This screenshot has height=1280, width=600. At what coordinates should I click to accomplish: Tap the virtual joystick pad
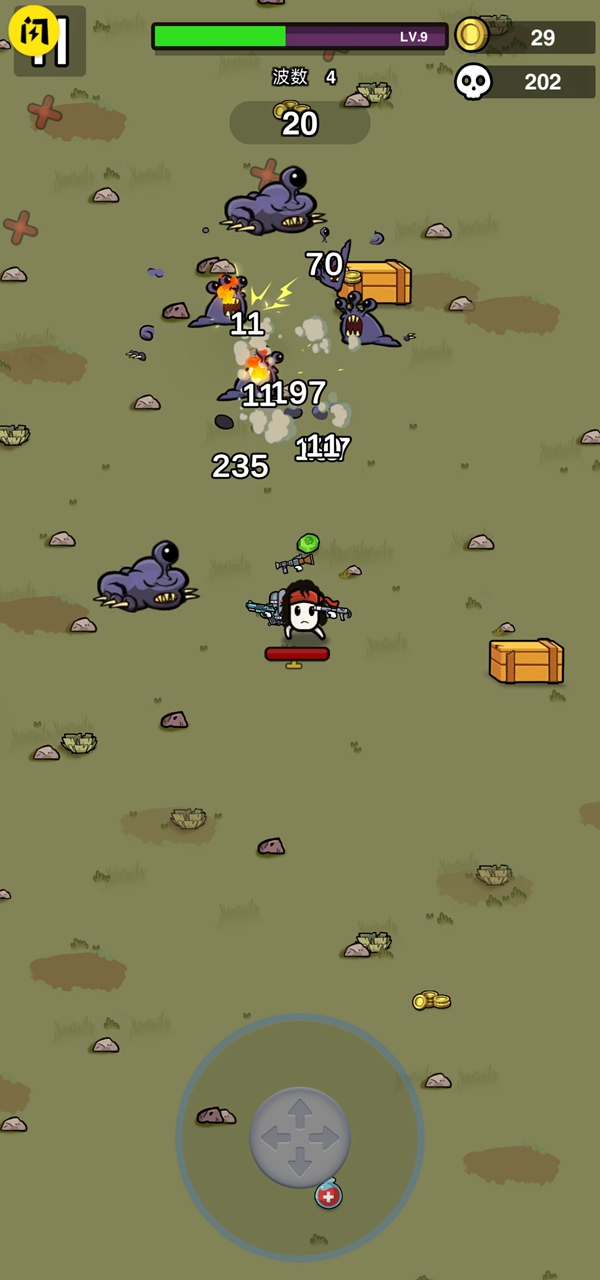coord(300,1137)
